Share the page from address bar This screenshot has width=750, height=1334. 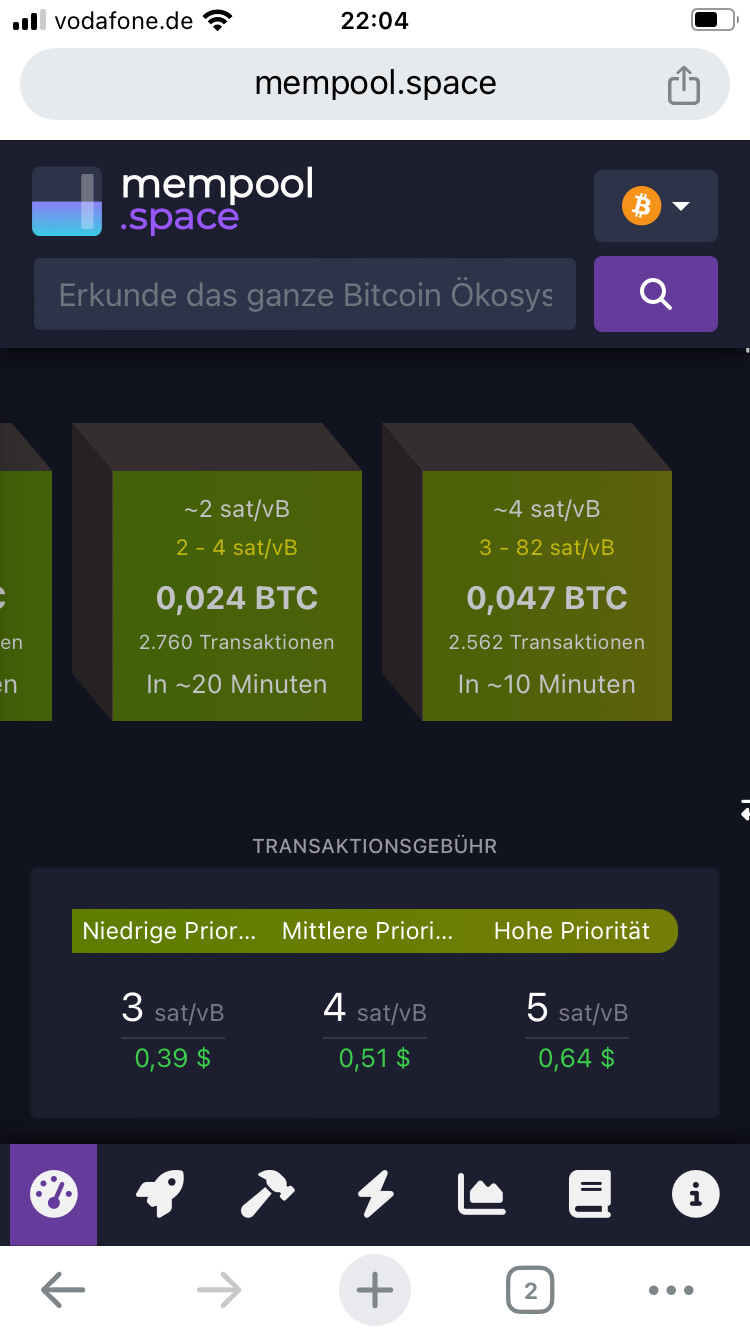point(684,84)
